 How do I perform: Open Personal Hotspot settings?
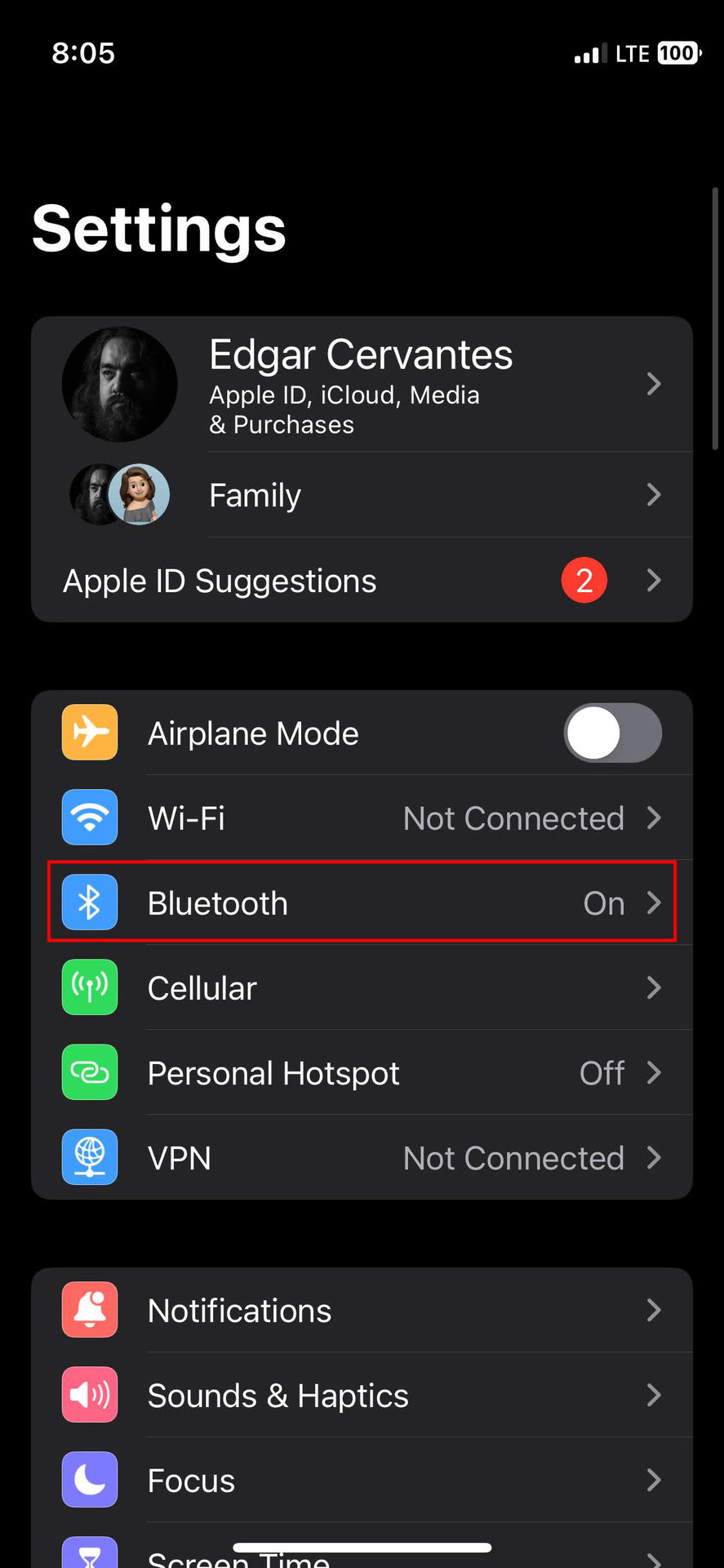point(361,1072)
